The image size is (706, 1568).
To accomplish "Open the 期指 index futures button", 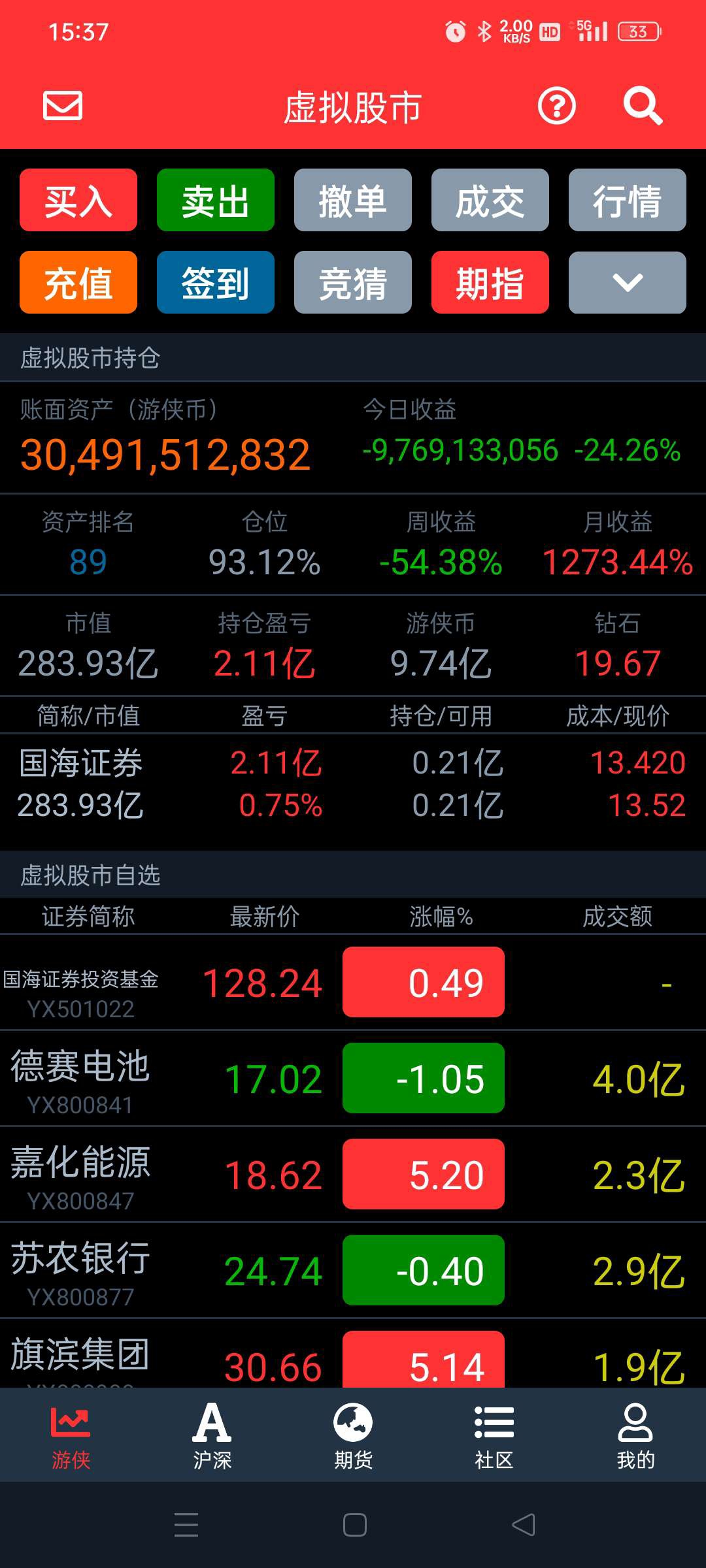I will pos(490,282).
